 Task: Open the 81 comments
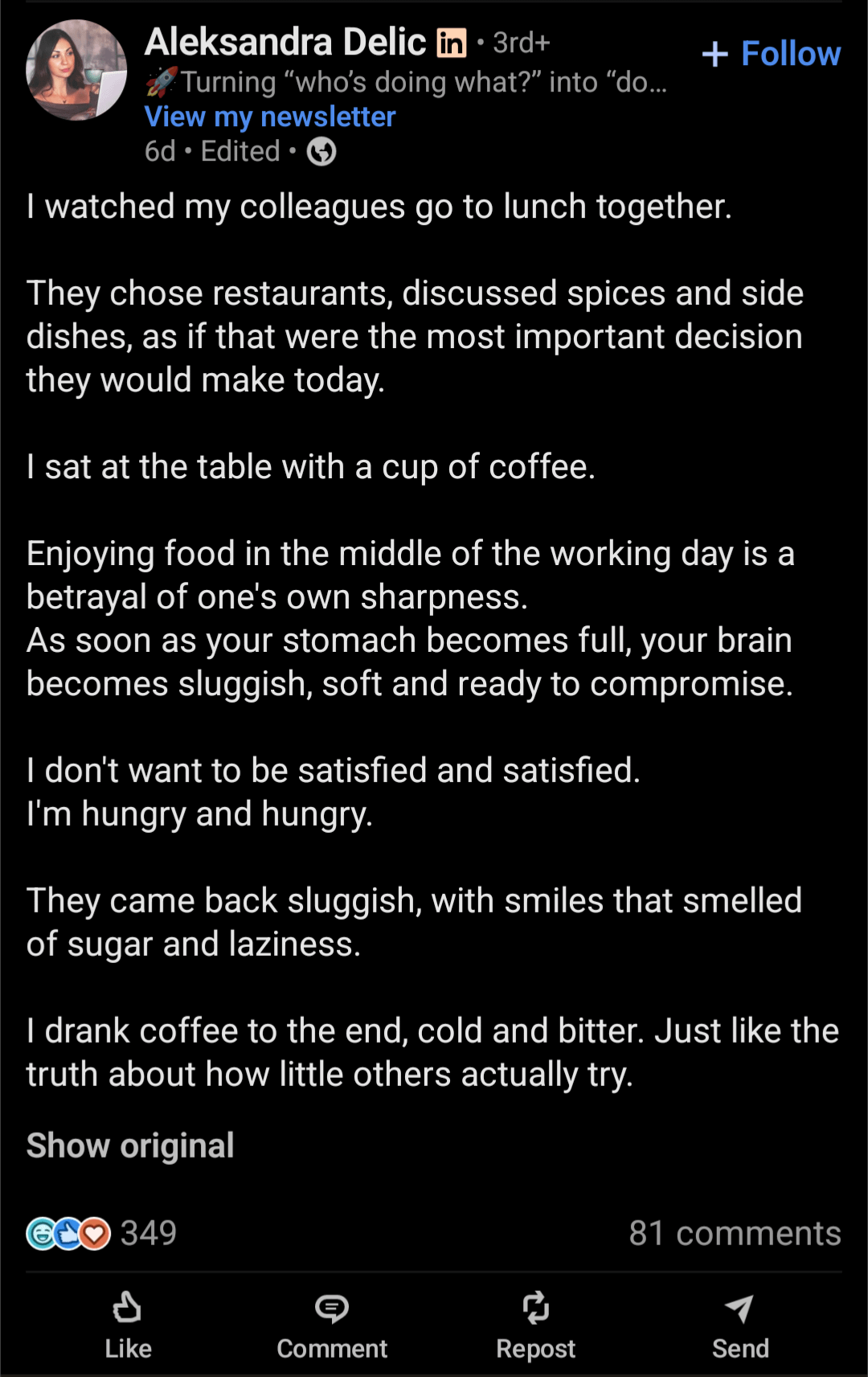click(x=735, y=1233)
